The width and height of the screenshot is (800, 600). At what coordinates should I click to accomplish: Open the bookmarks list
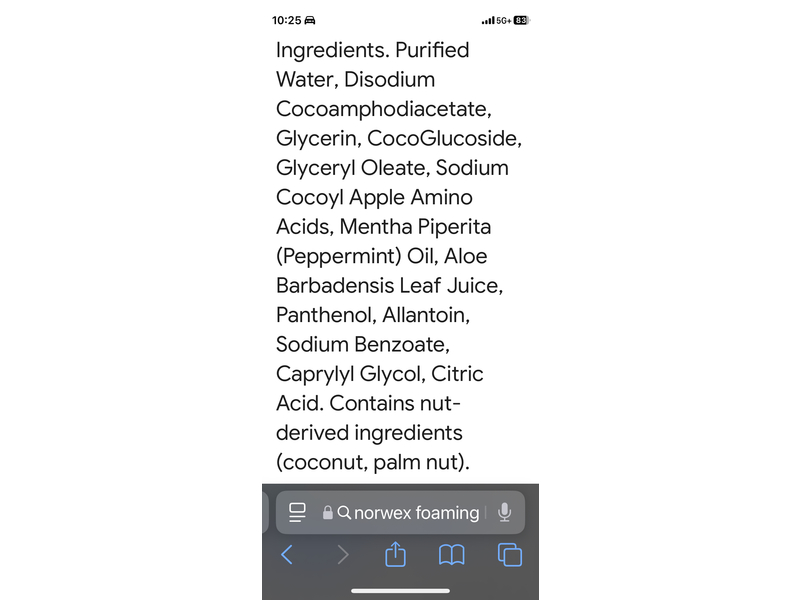click(452, 555)
